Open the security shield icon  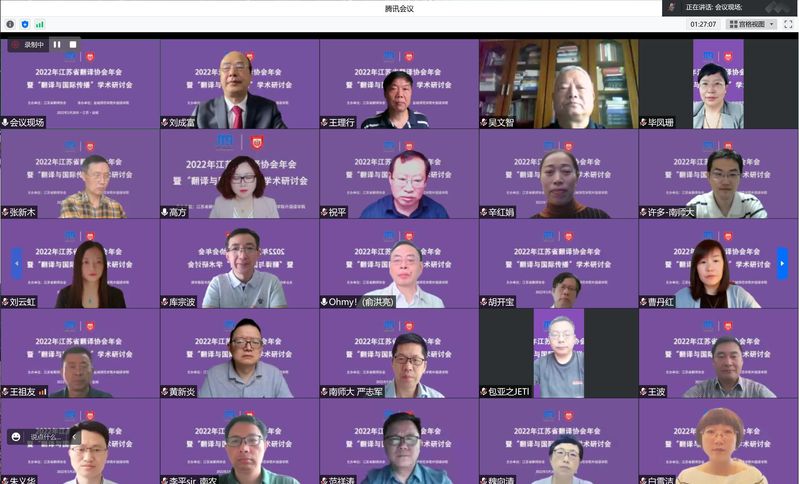point(25,24)
